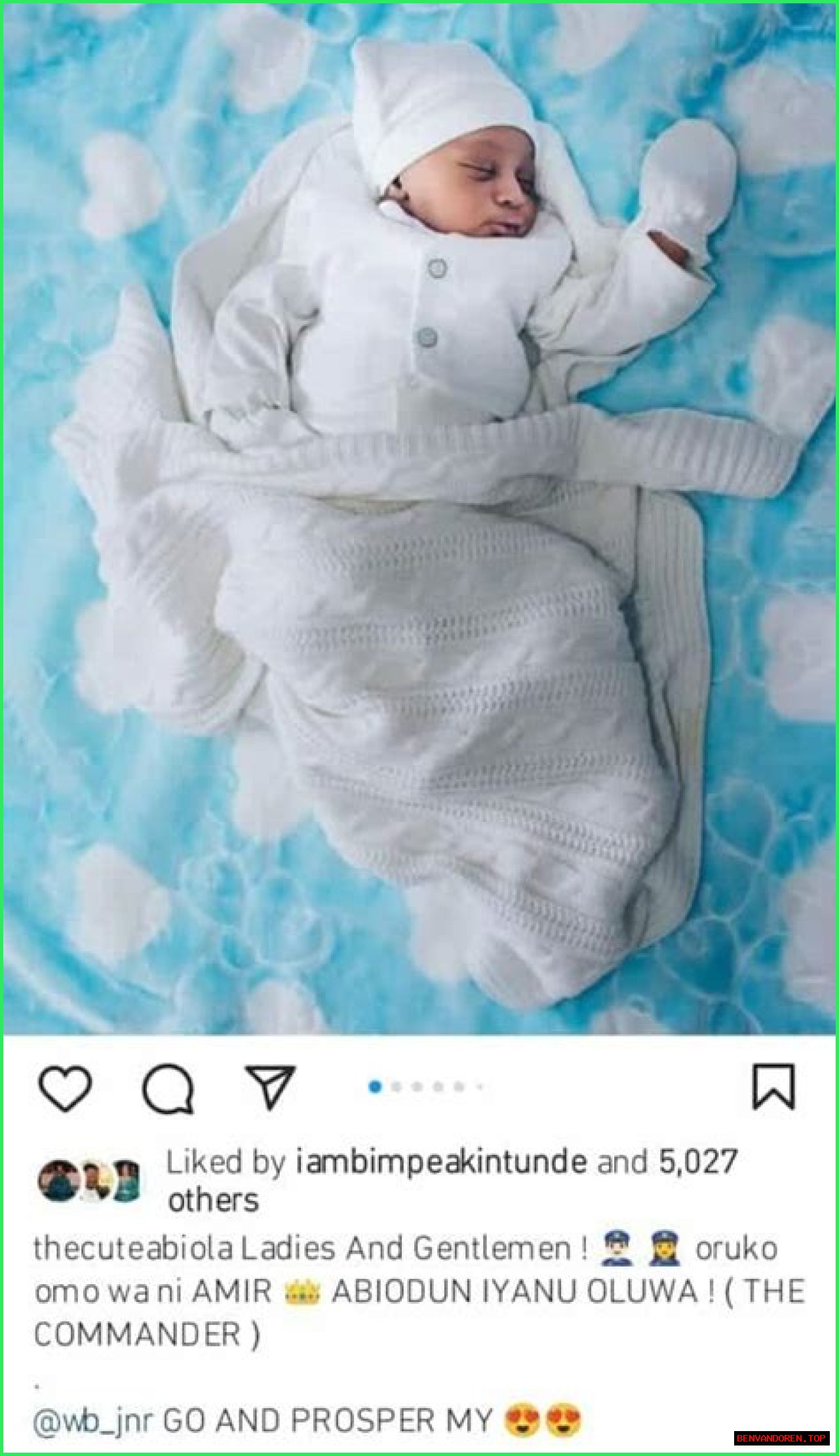Open thecuteabiola's profile from caption
The image size is (839, 1456).
(x=133, y=1249)
